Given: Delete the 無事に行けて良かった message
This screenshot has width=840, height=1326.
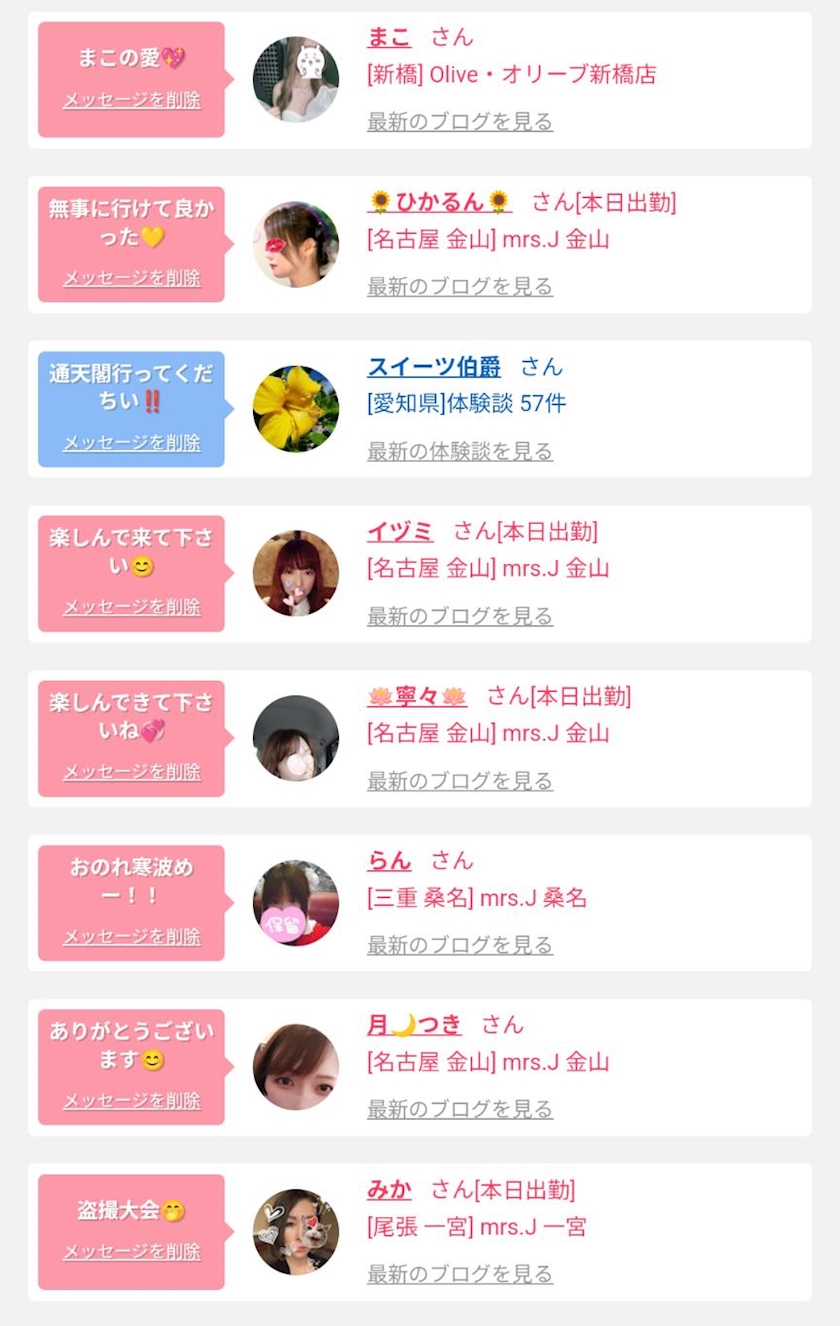Looking at the screenshot, I should 132,278.
